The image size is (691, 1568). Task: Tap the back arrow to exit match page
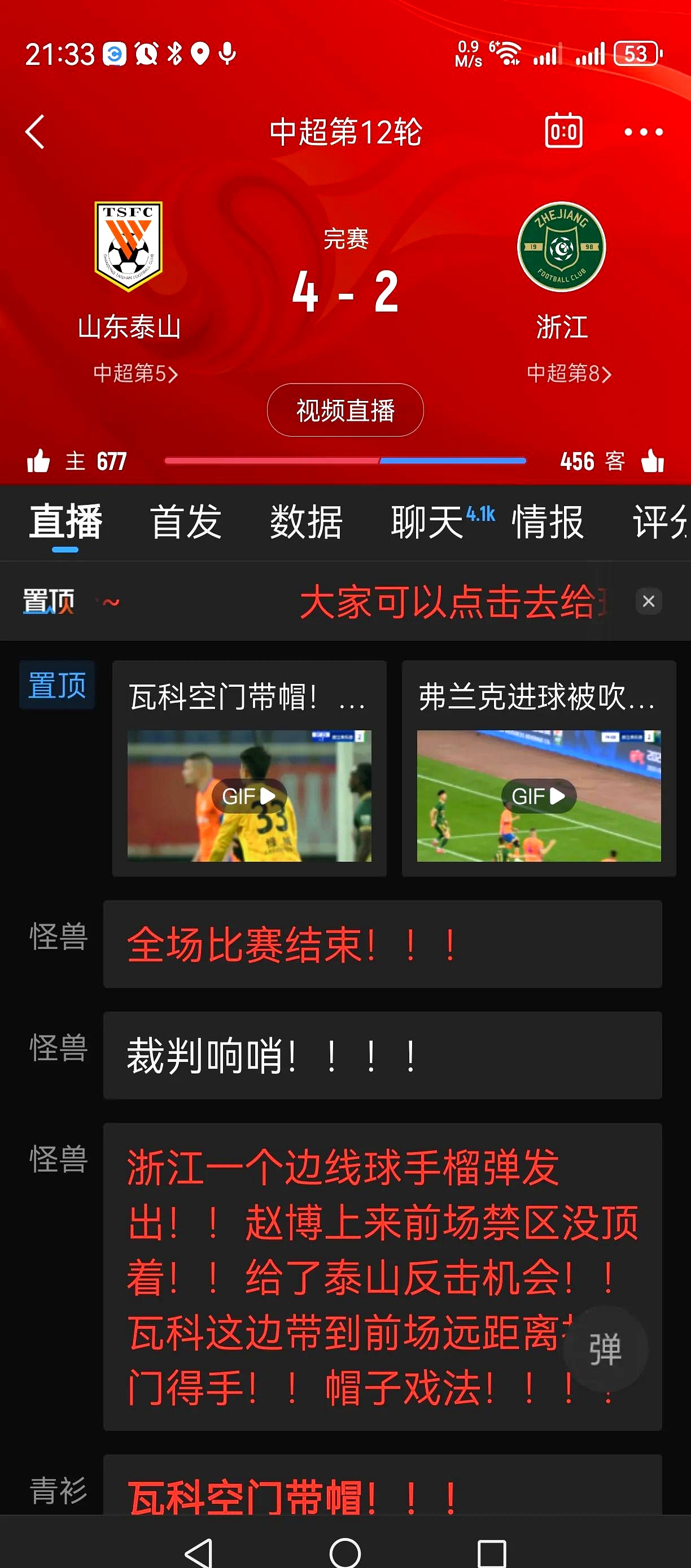pyautogui.click(x=34, y=133)
